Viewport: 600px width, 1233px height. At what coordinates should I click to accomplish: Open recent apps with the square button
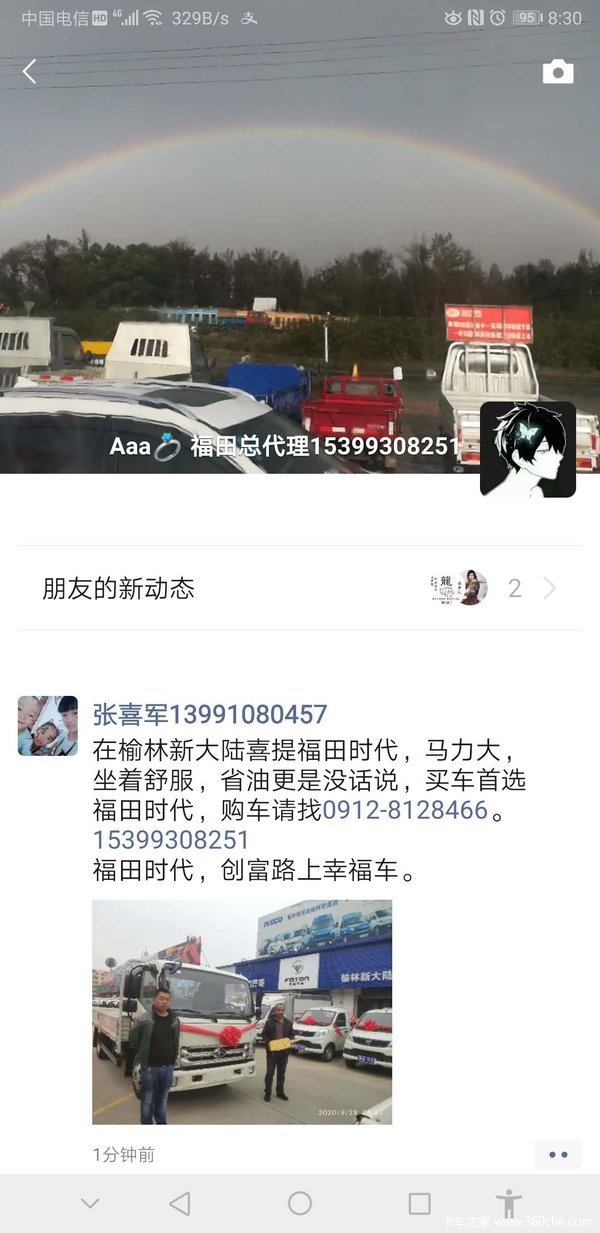point(420,1203)
